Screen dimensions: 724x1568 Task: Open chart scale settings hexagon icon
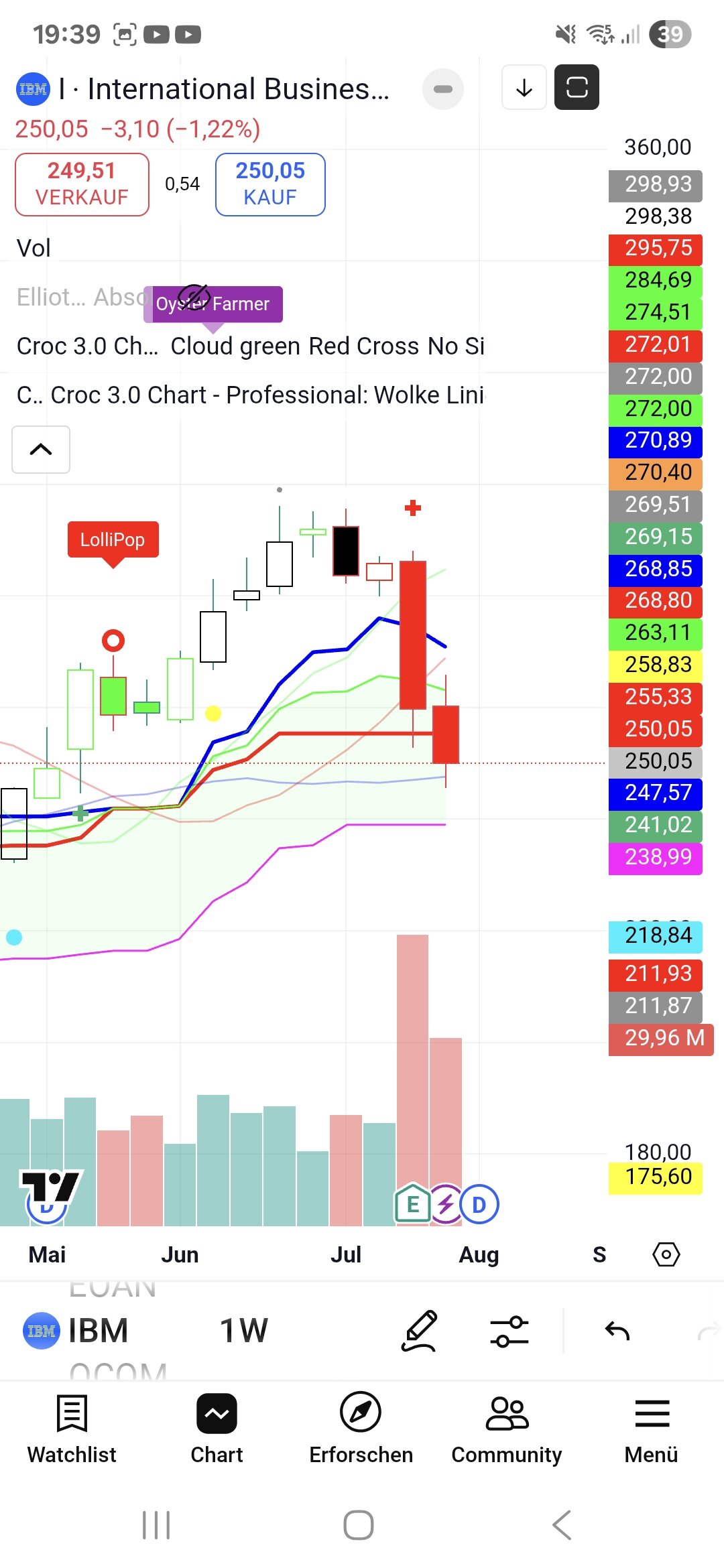click(x=666, y=1254)
